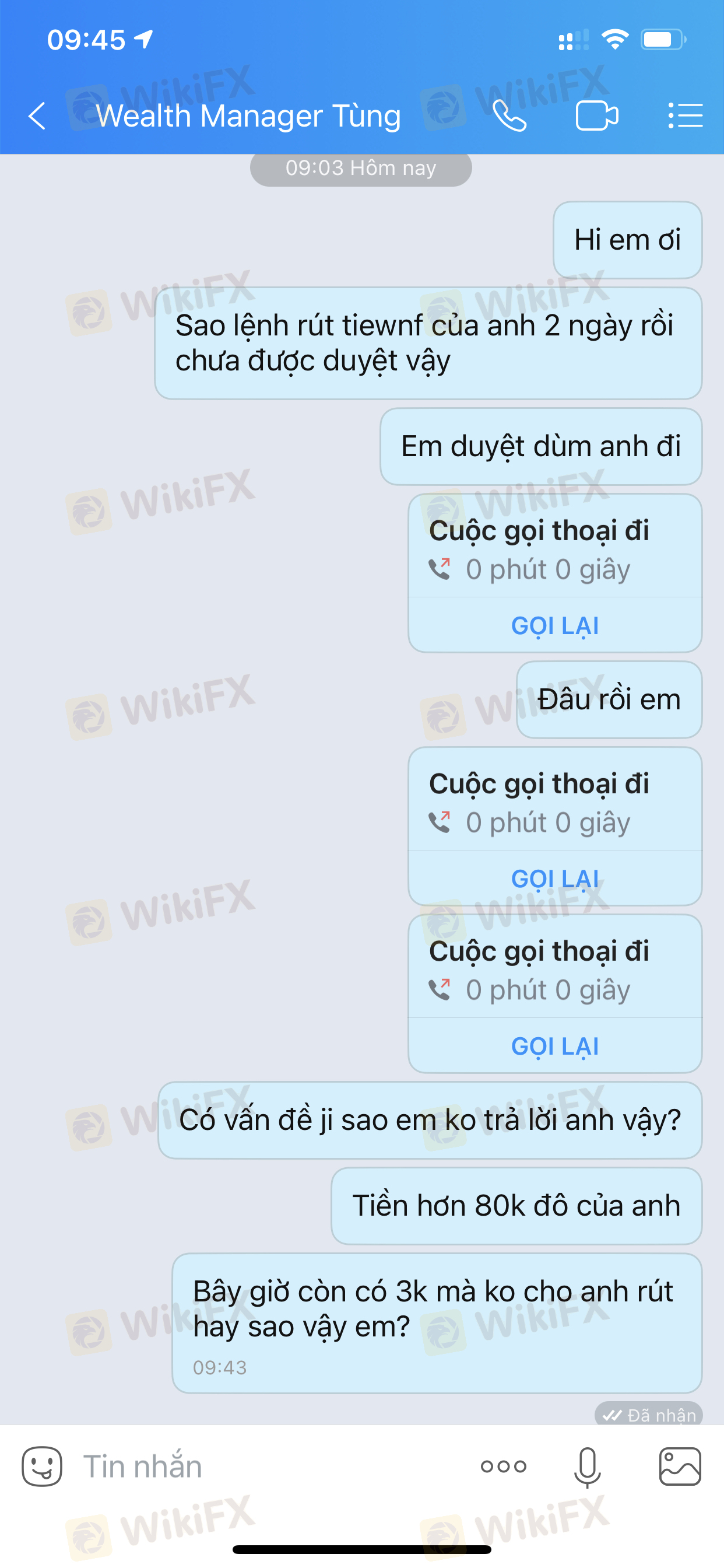Tap GỌI LẠI right below 'Đâu rồi em'
Screen dimensions: 724x1568
(x=555, y=878)
